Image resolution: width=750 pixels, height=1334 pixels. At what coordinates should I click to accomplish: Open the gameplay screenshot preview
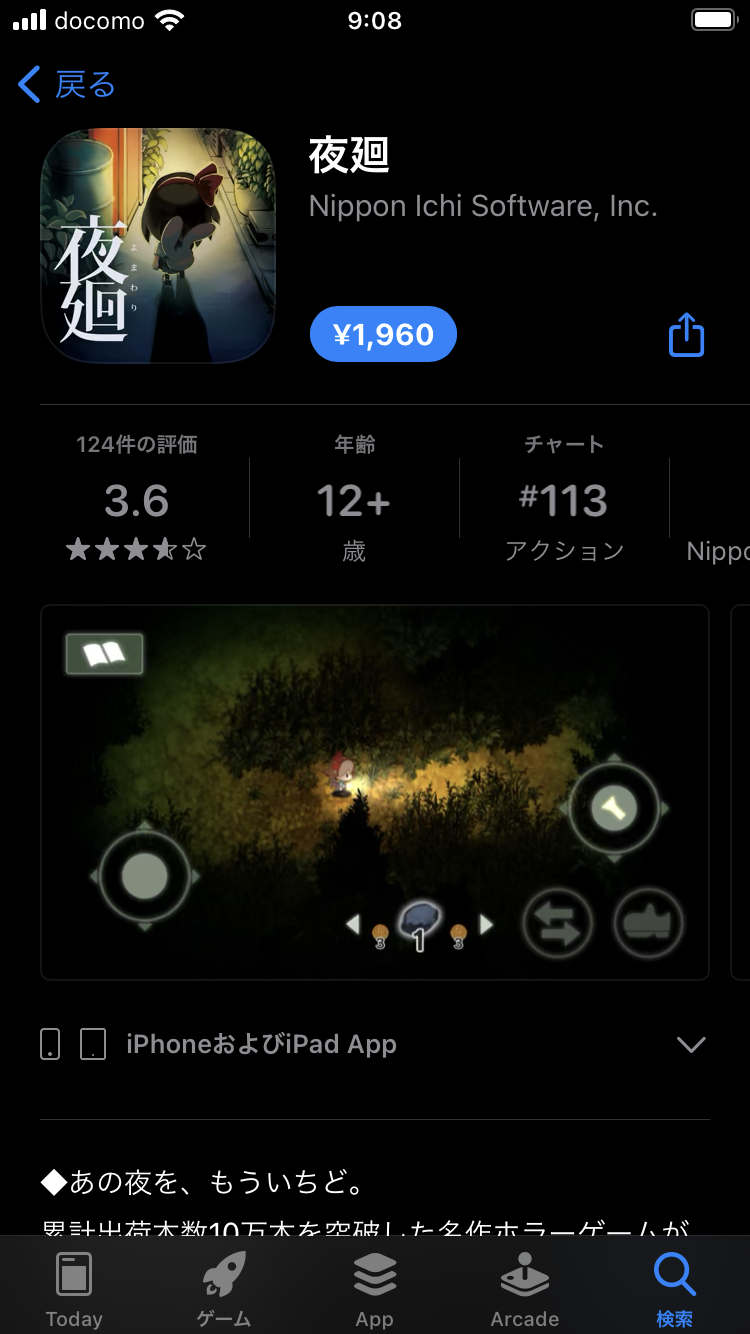[374, 792]
